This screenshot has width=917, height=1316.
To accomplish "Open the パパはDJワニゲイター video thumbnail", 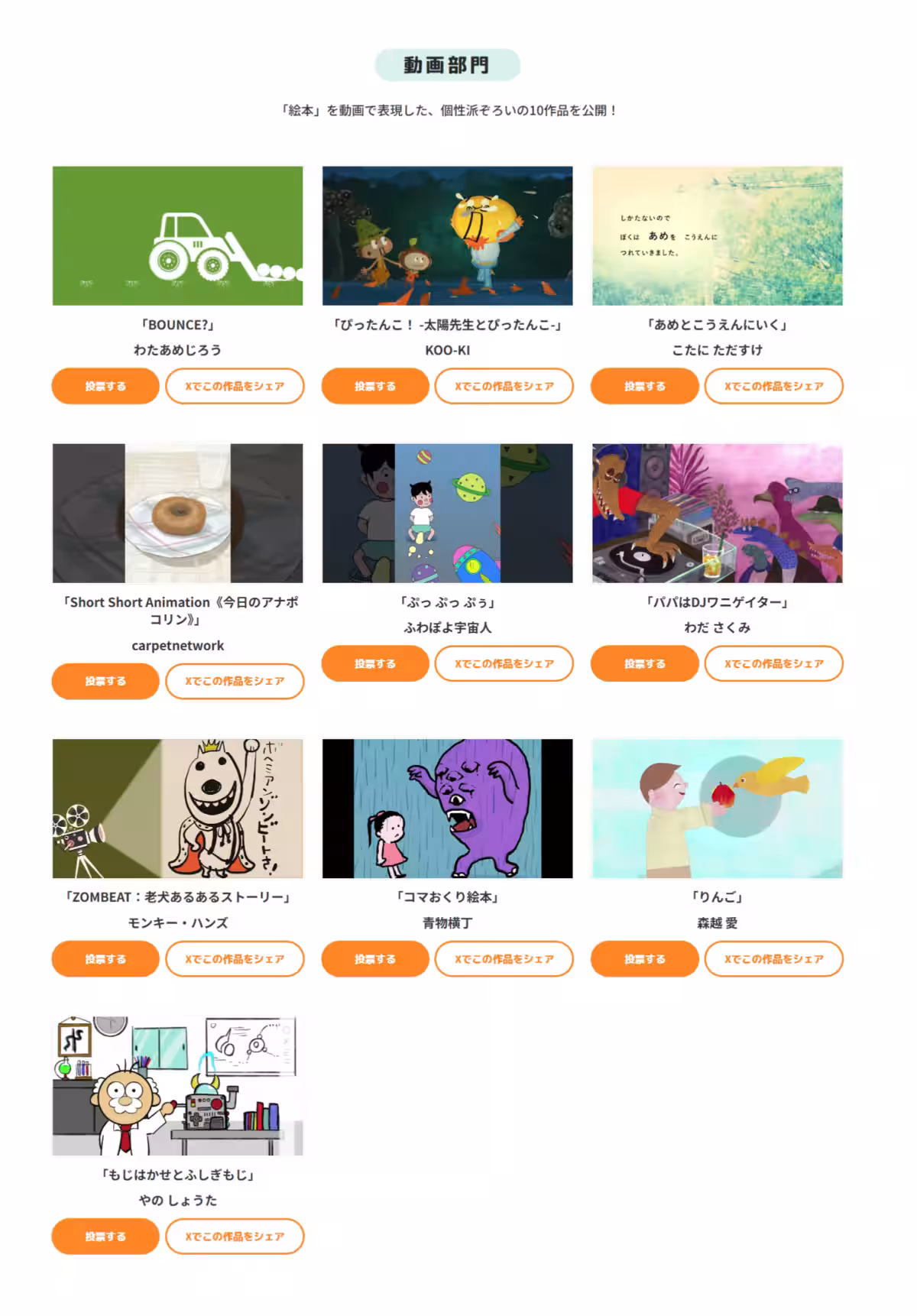I will 717,513.
